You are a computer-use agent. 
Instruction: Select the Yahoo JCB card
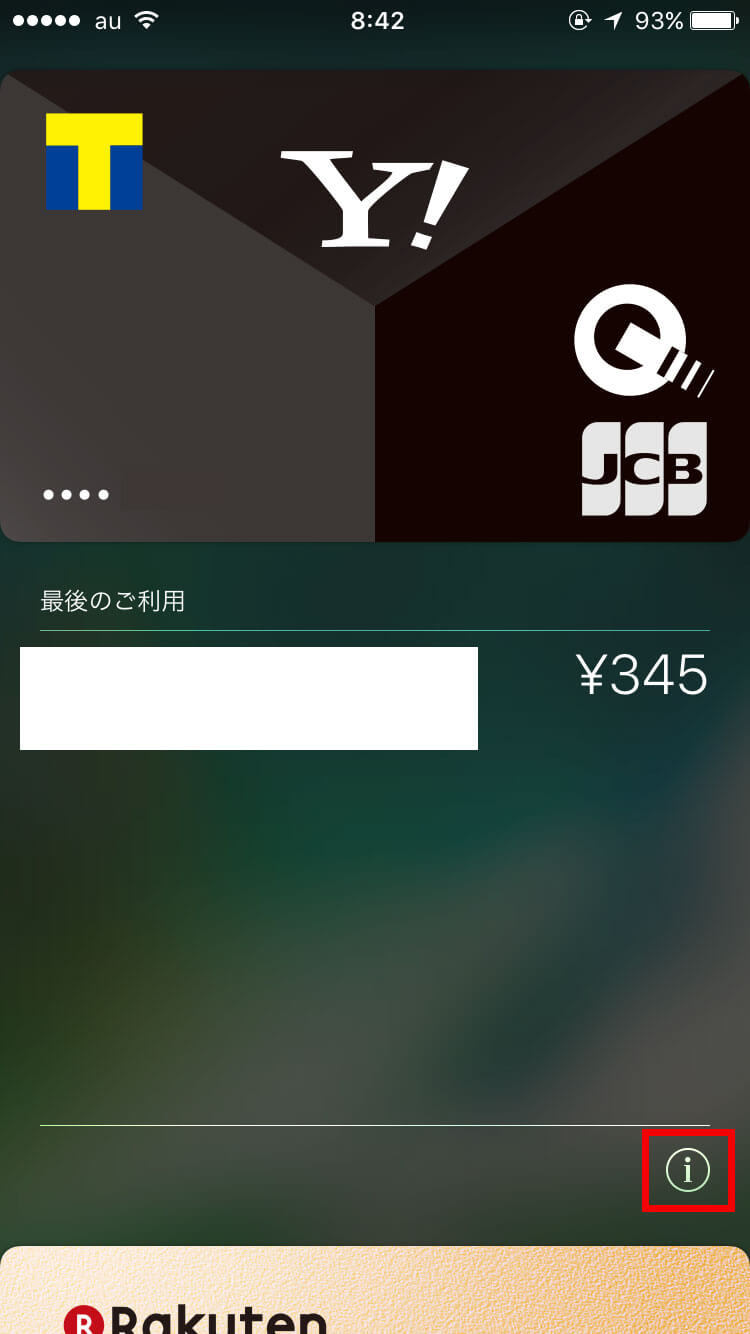pos(375,306)
